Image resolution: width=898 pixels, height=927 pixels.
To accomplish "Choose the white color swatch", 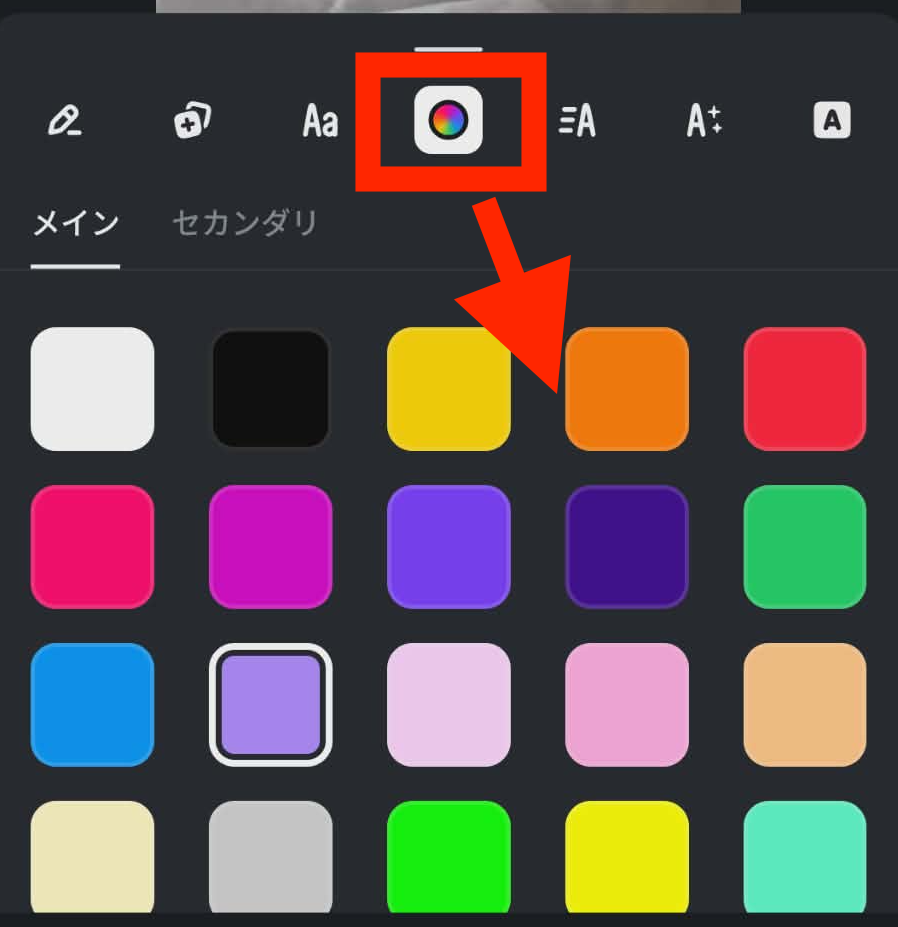I will 92,389.
